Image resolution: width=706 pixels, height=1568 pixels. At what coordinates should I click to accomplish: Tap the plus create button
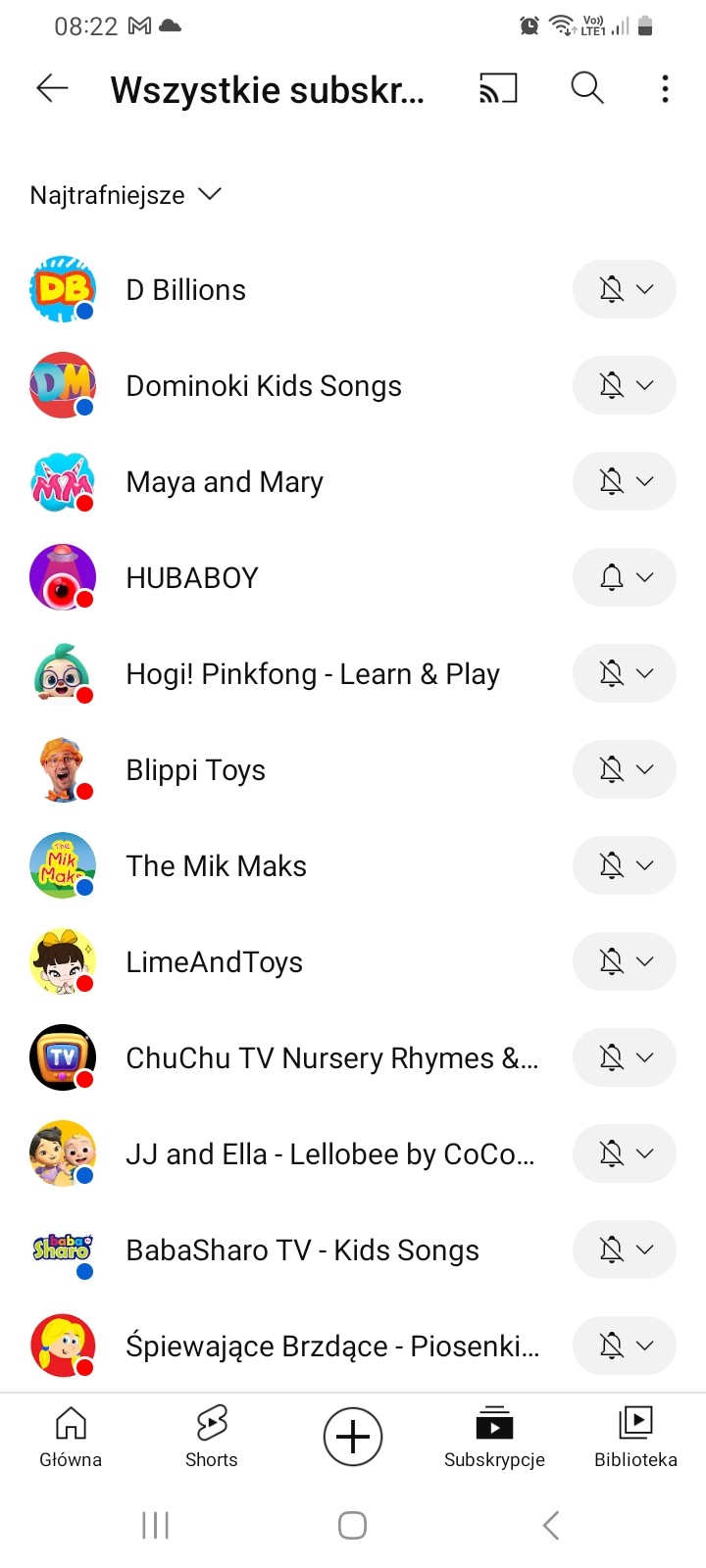353,1437
